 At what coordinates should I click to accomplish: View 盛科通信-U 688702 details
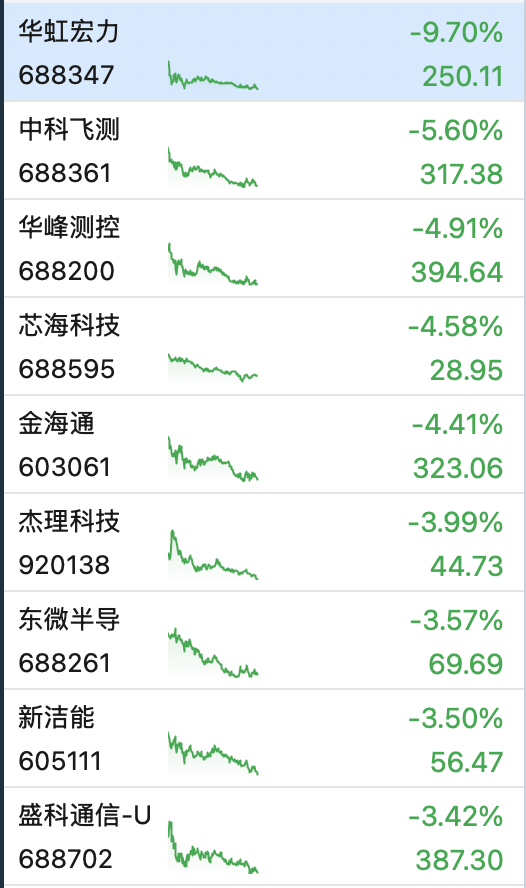(264, 836)
